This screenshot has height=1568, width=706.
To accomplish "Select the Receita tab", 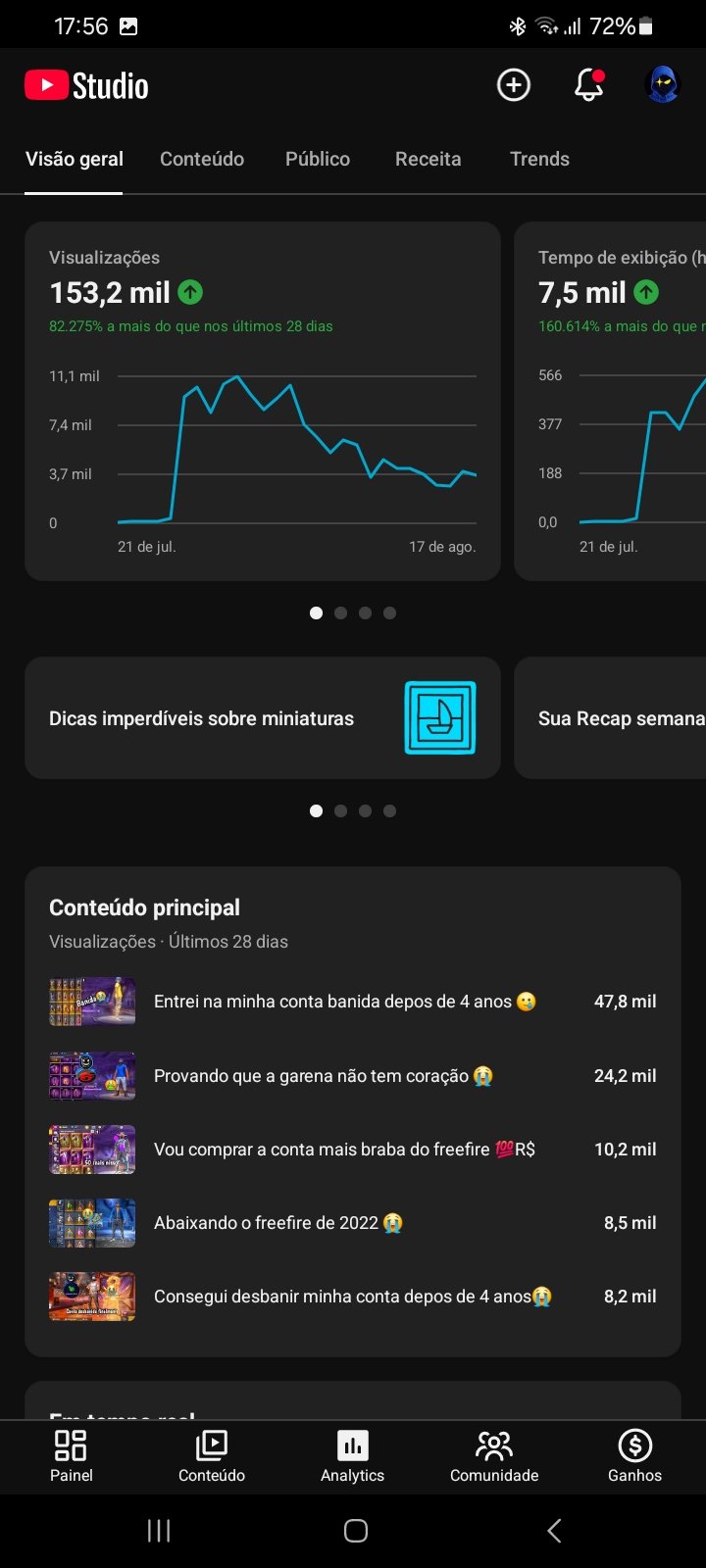I will tap(428, 159).
